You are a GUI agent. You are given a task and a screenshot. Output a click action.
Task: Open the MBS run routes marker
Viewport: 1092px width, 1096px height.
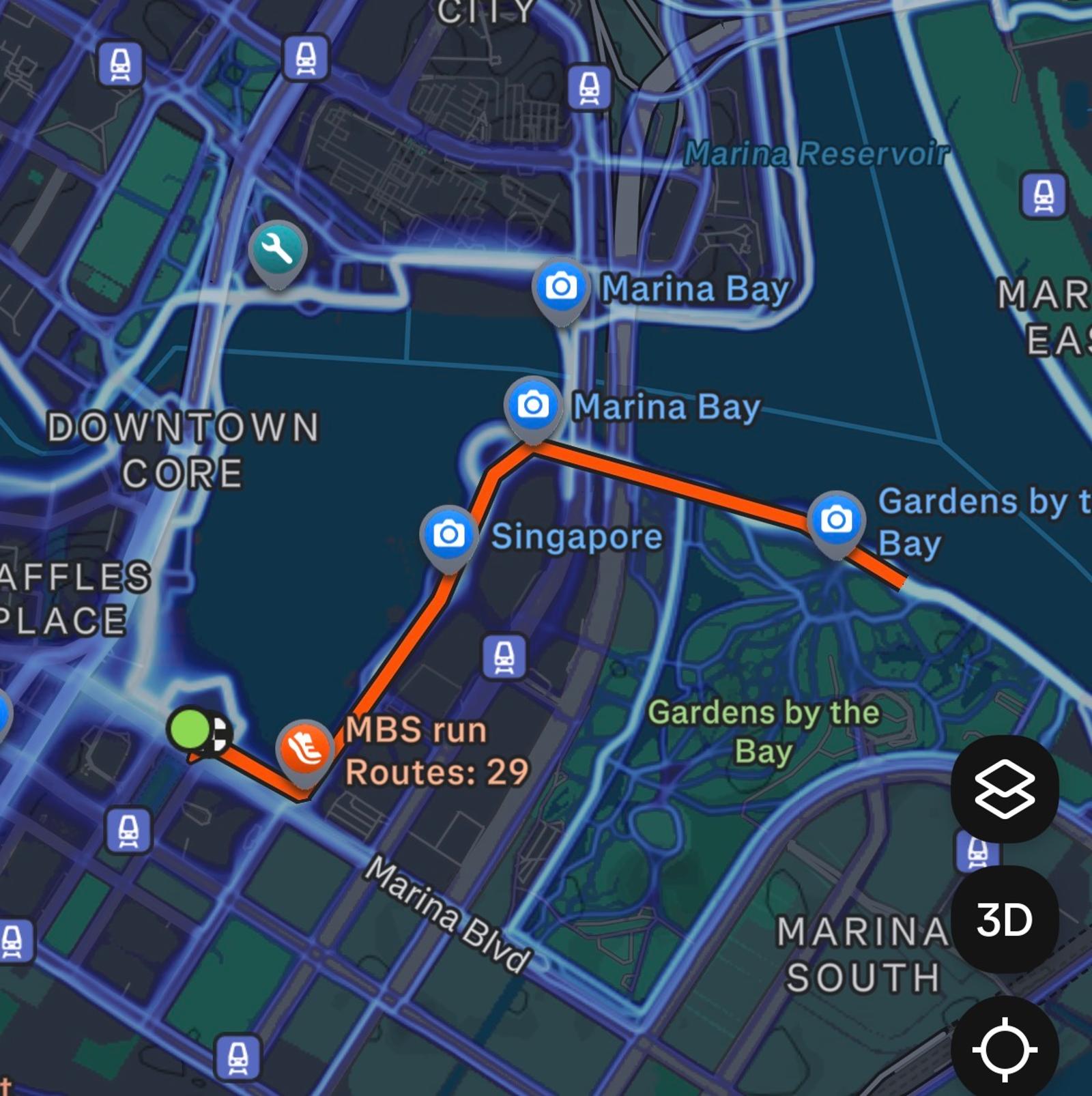pyautogui.click(x=304, y=748)
